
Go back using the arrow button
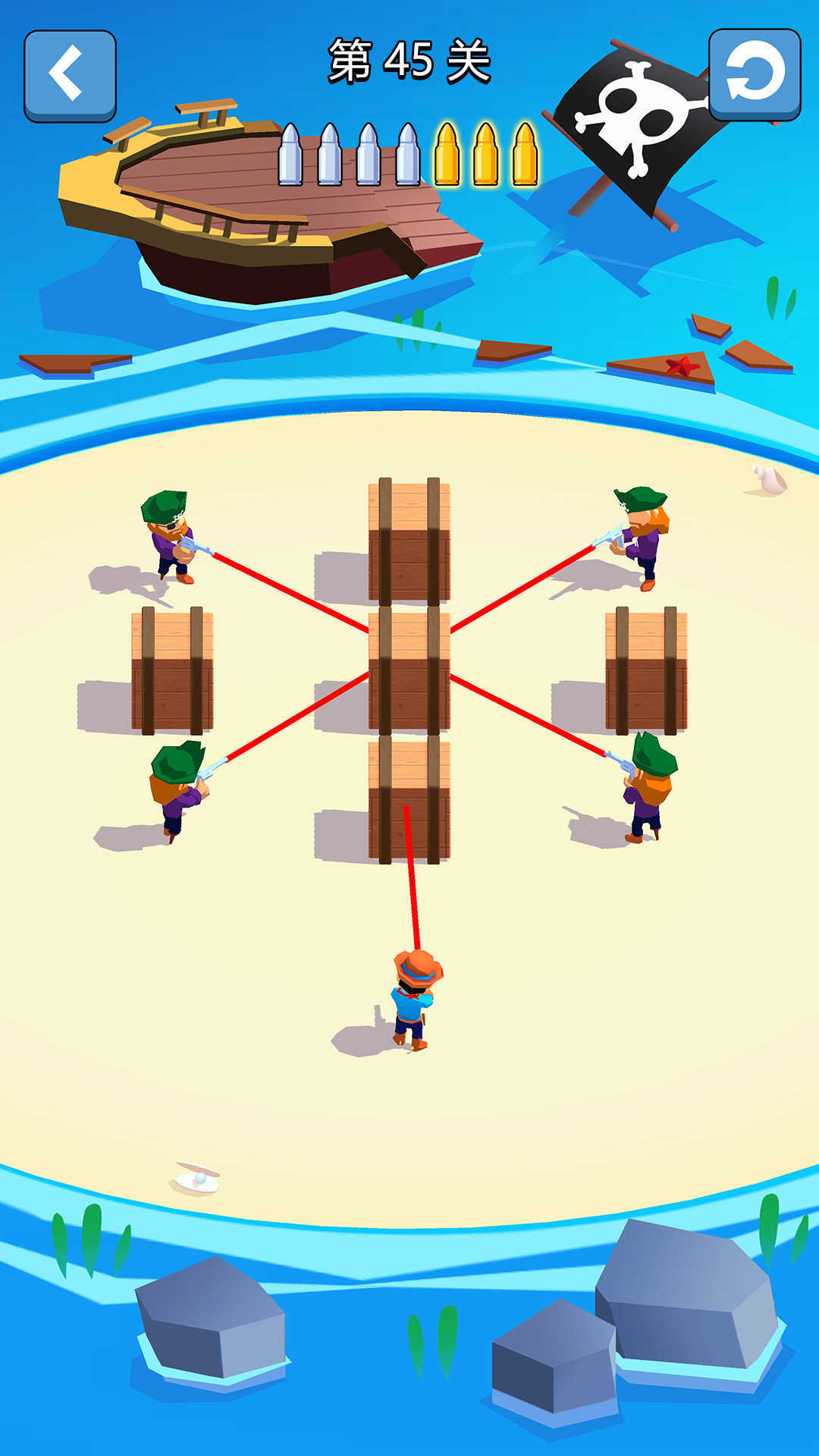[x=70, y=74]
